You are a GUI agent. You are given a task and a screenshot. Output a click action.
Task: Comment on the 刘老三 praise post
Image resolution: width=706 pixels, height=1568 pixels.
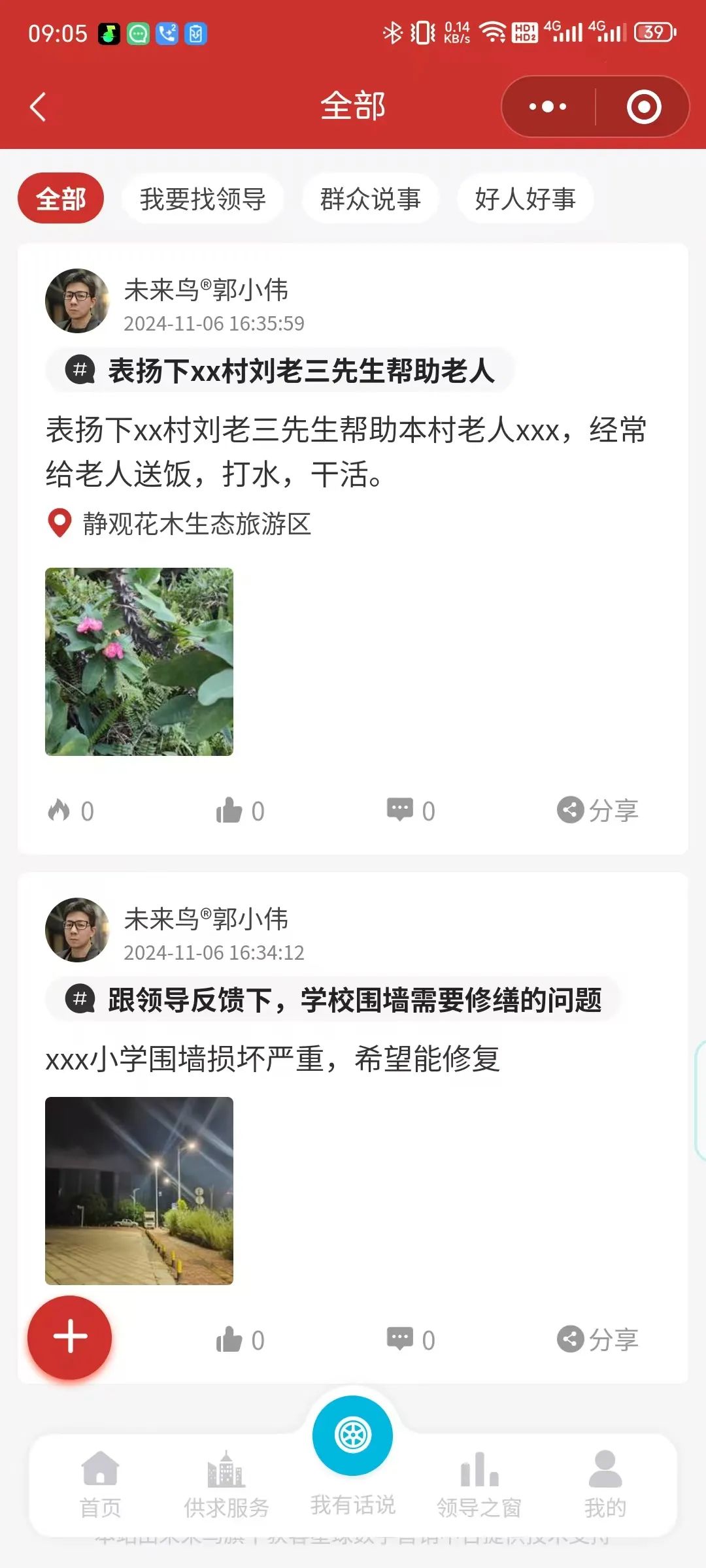(411, 811)
